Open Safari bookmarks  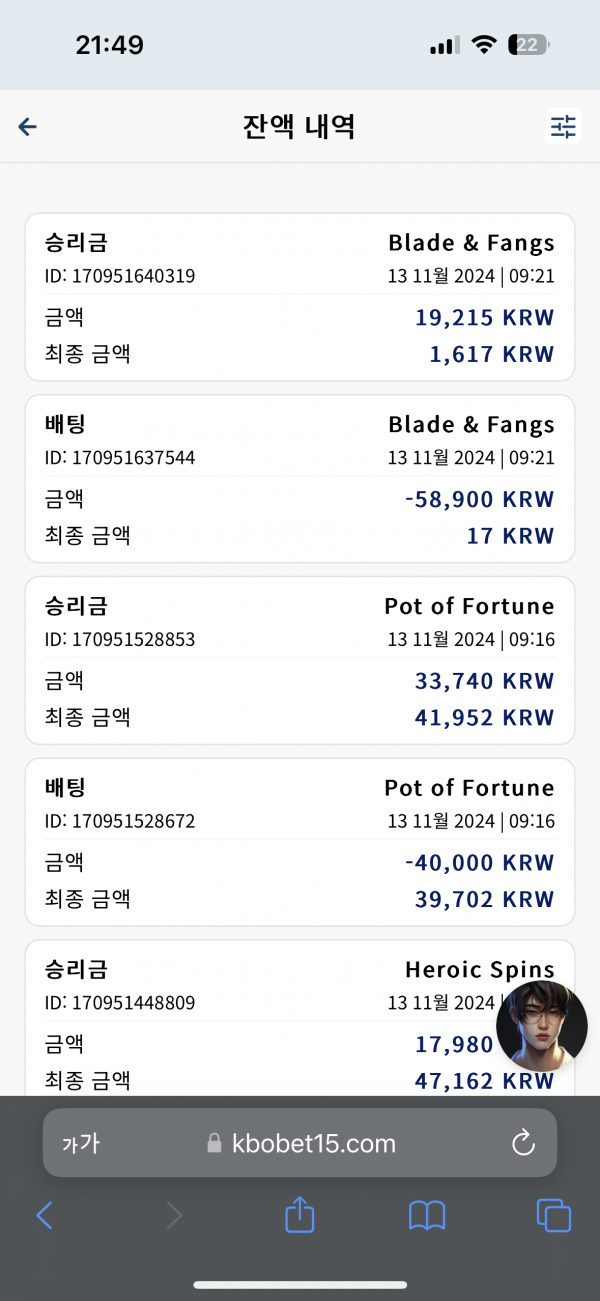click(x=427, y=1215)
